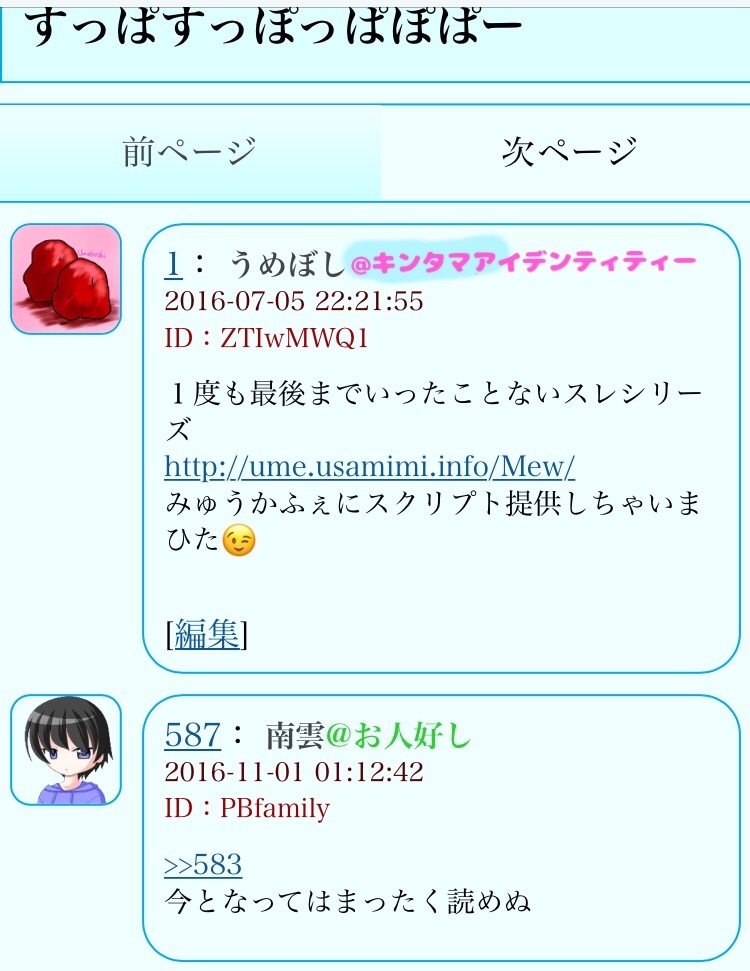Jump to the >>583 reply reference

(203, 865)
